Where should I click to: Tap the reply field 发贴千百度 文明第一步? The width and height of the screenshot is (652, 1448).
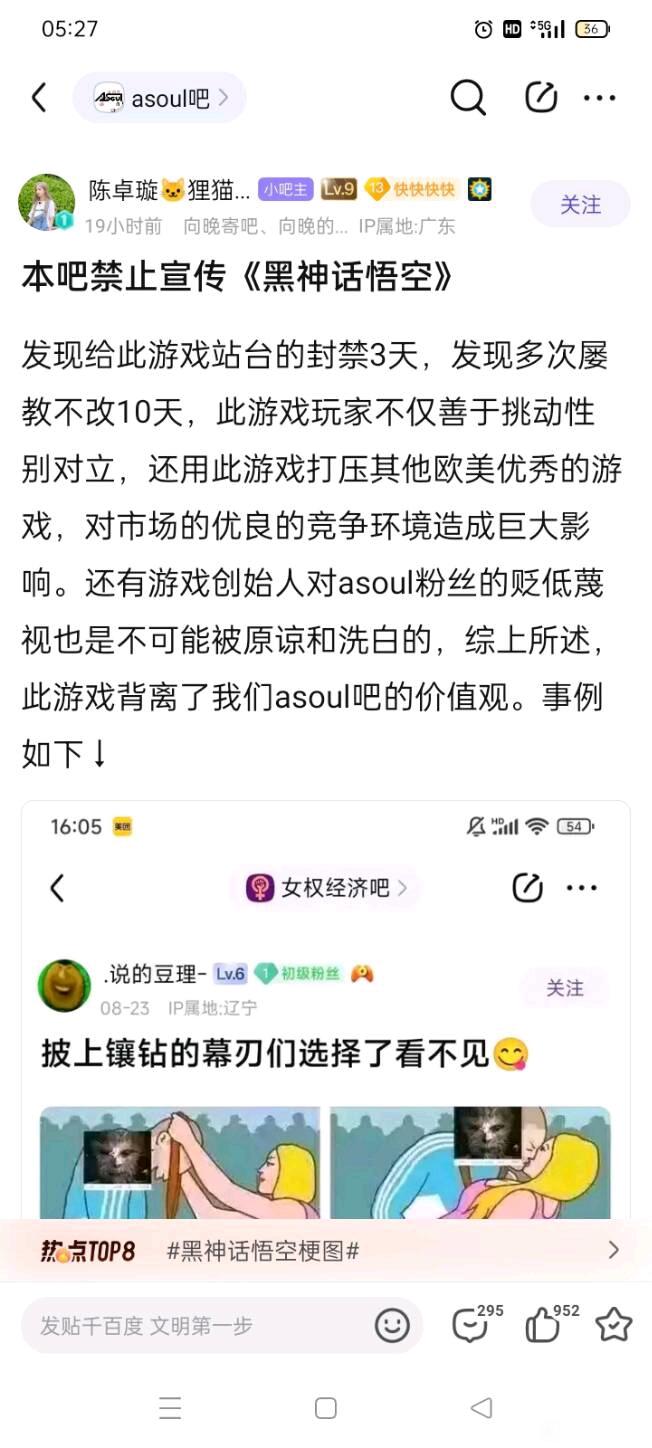tap(190, 1326)
